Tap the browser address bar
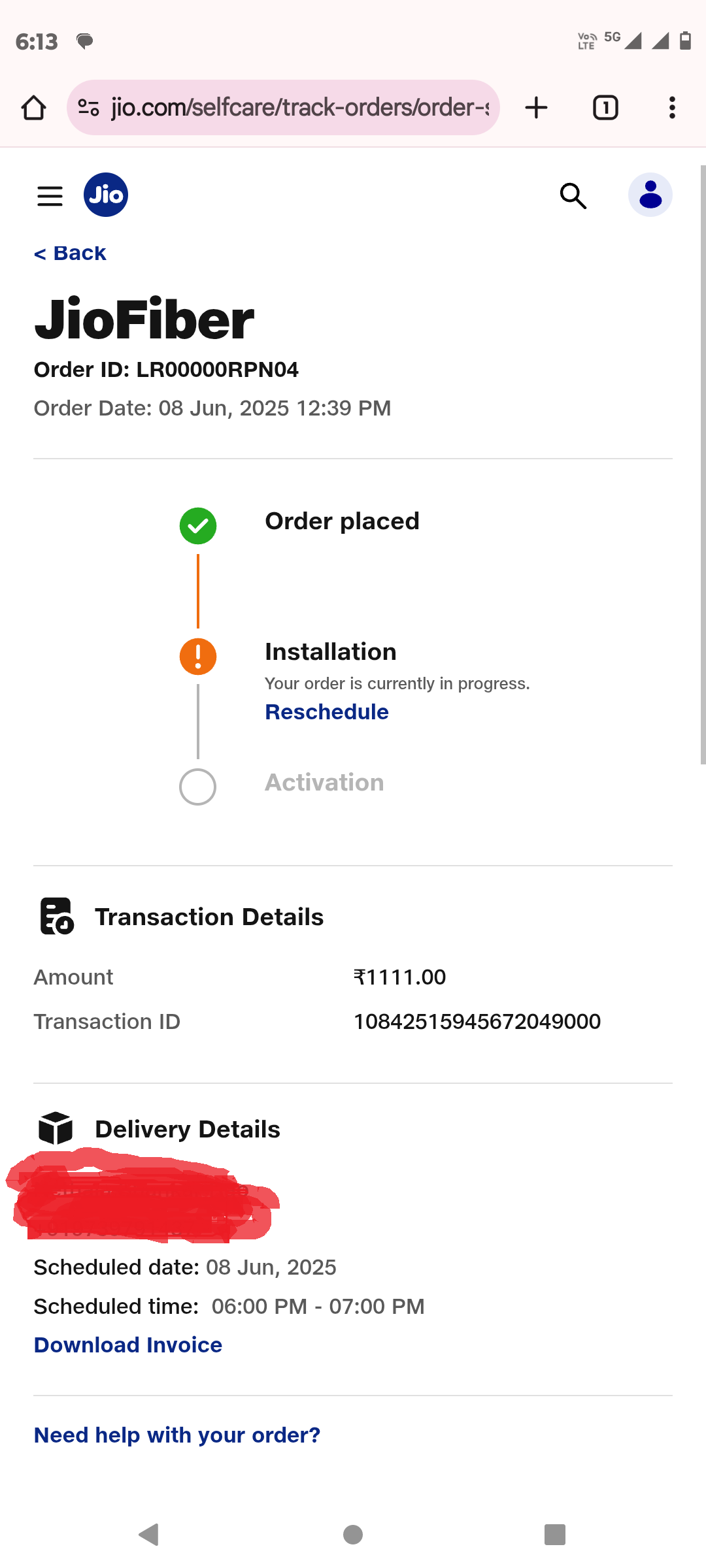Screen dimensions: 706x1568 (x=283, y=107)
